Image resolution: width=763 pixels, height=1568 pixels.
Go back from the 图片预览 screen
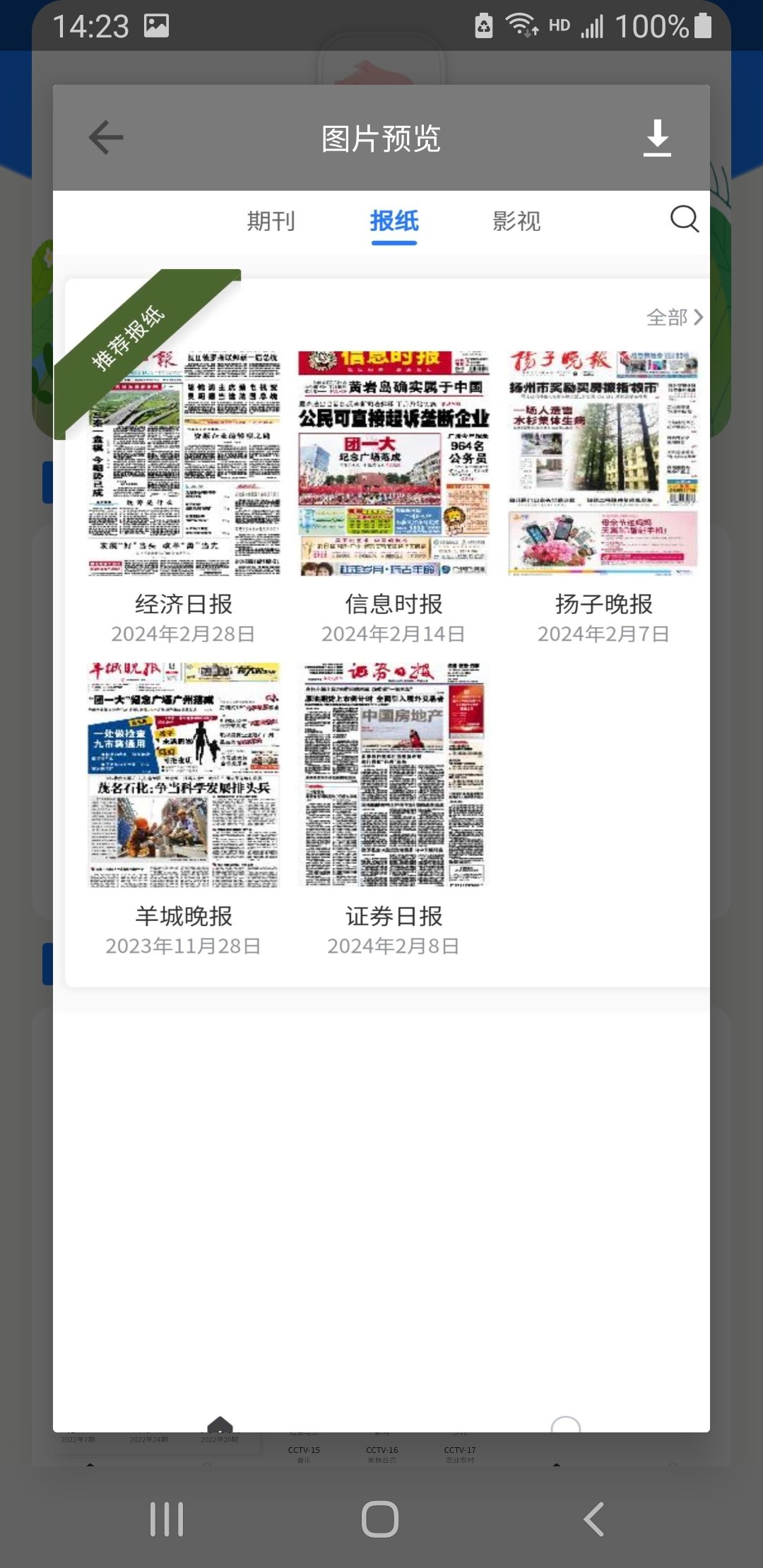(106, 138)
